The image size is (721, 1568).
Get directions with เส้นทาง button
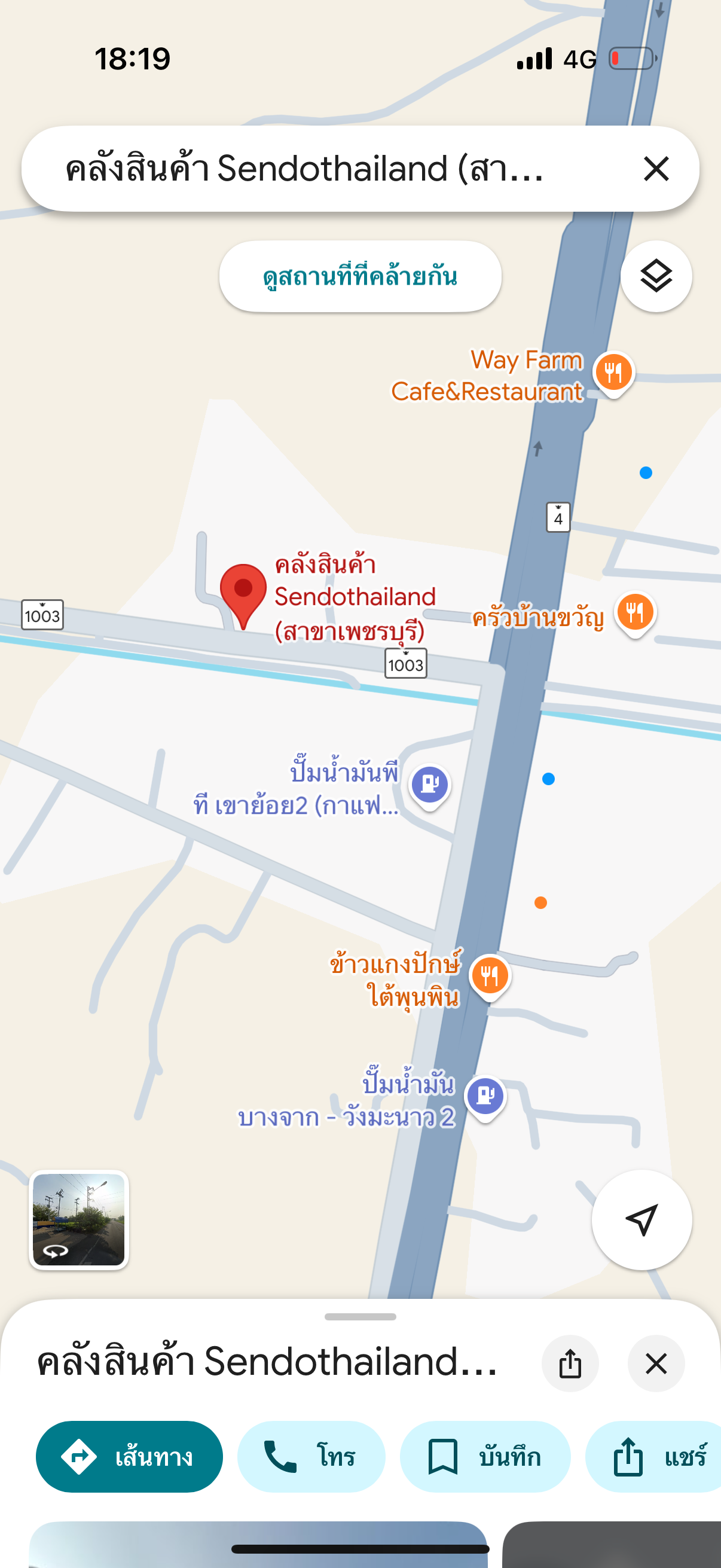pos(129,1456)
